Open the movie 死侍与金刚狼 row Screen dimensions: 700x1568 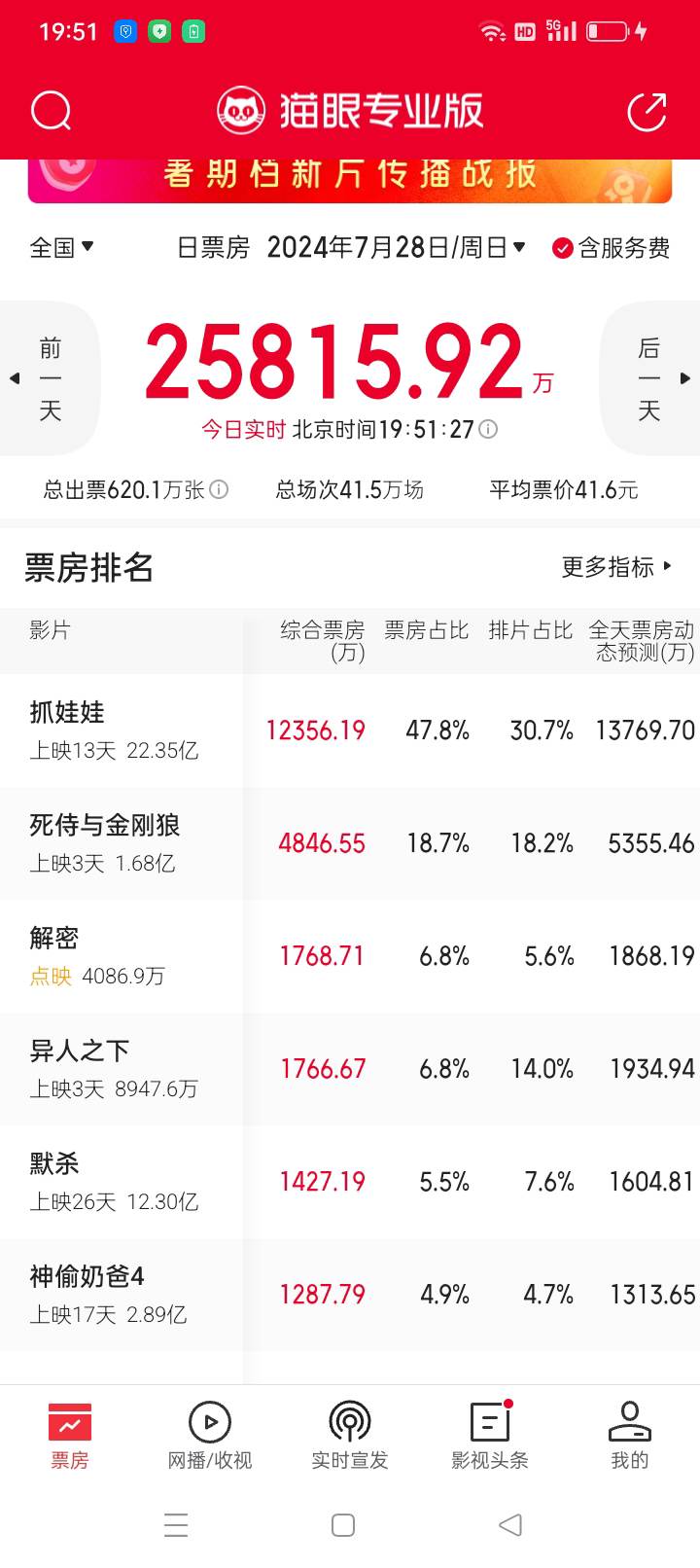click(350, 843)
